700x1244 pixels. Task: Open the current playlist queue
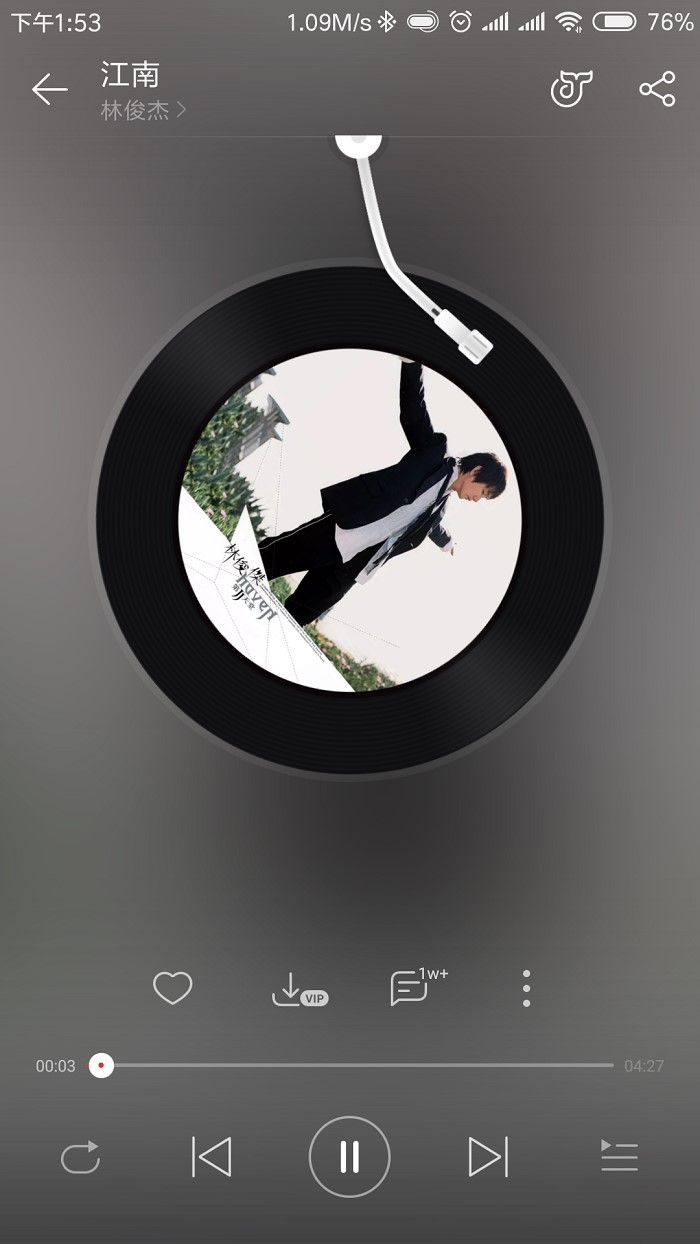pos(618,1157)
